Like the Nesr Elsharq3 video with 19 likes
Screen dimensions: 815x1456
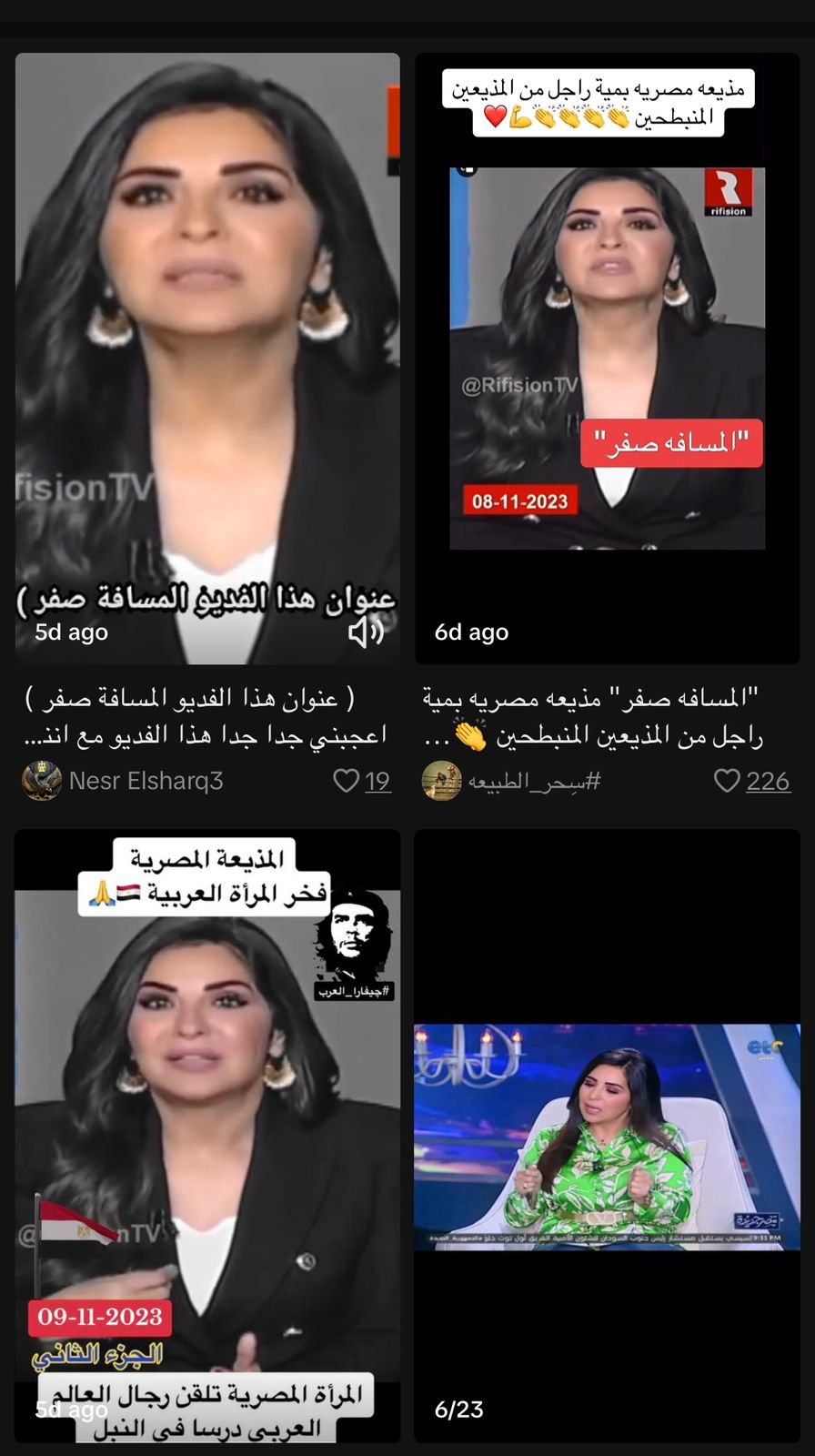coord(347,781)
